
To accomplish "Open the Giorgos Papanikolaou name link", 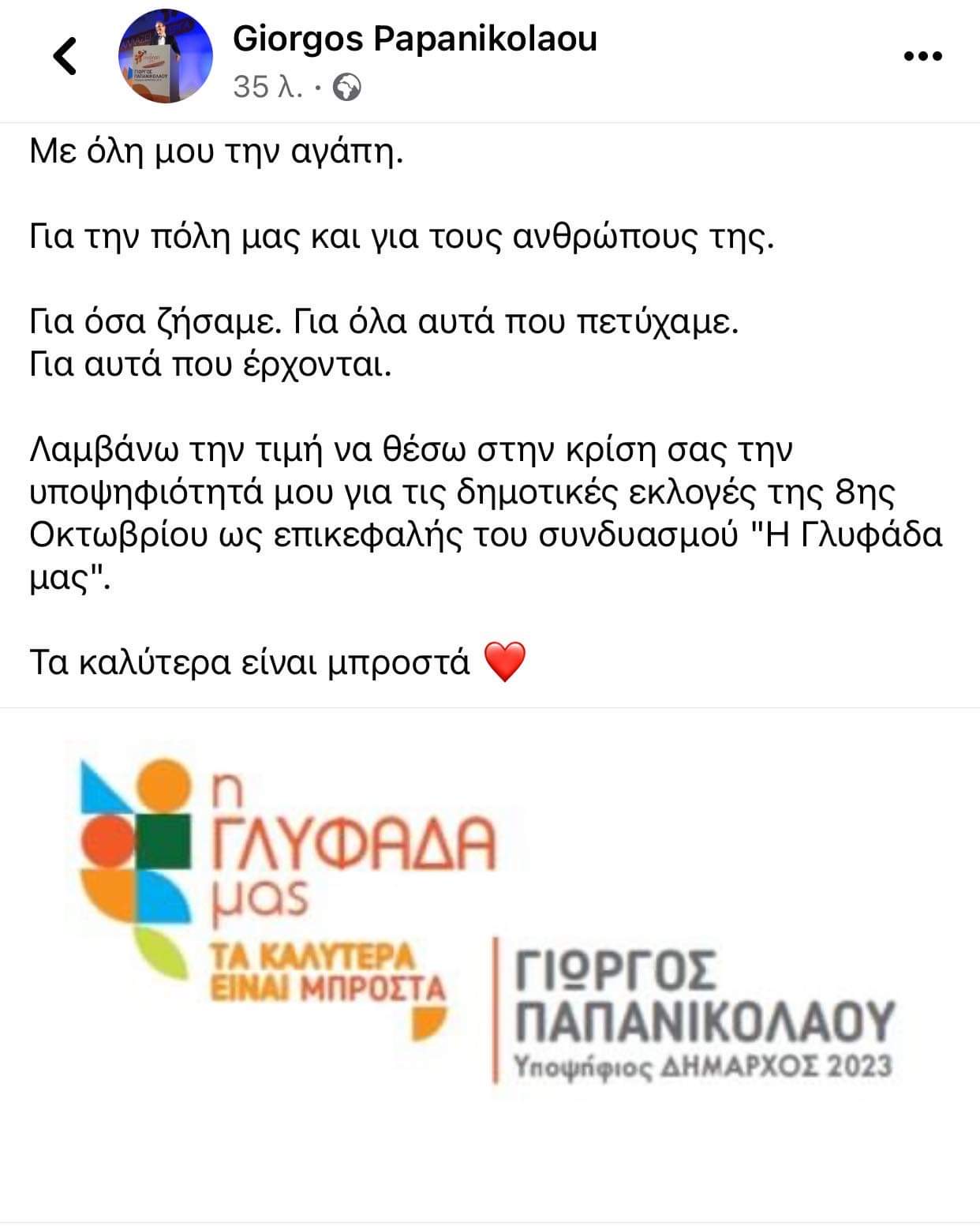I will pos(414,38).
